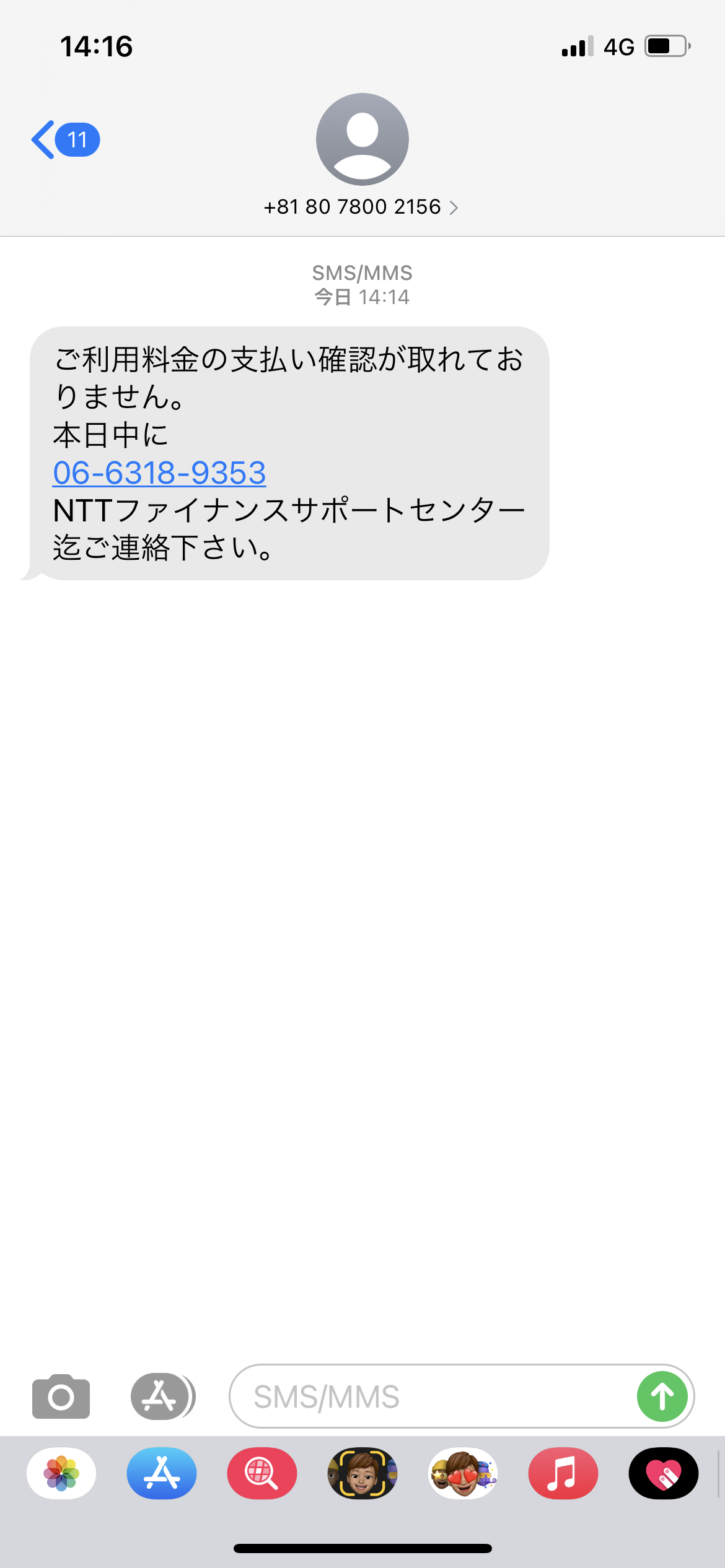Send the message with the green arrow
The width and height of the screenshot is (725, 1568).
662,1396
